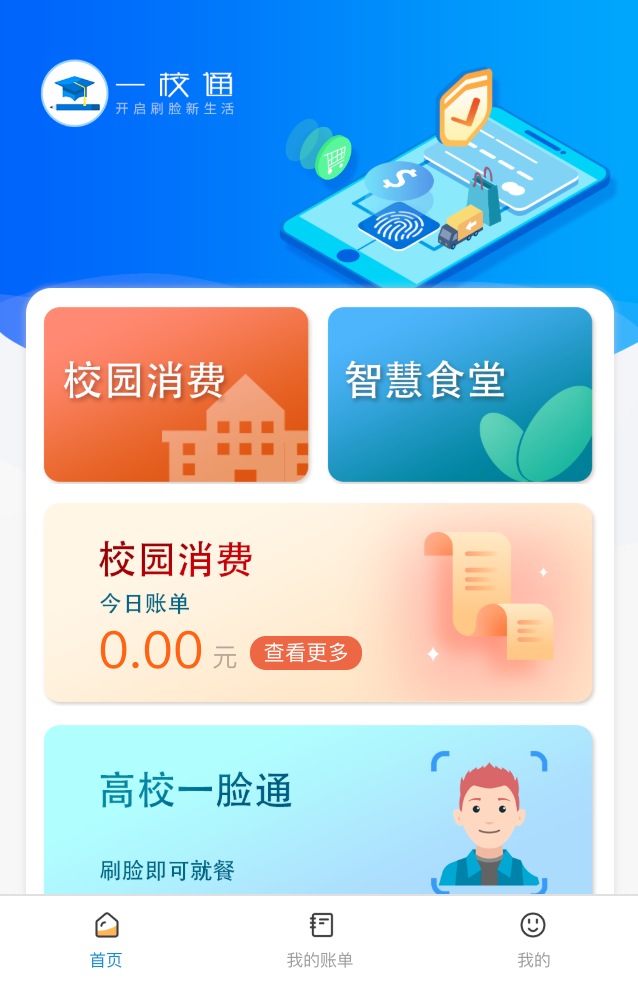Go to the 我的 tab
Viewport: 638px width, 990px height.
533,940
